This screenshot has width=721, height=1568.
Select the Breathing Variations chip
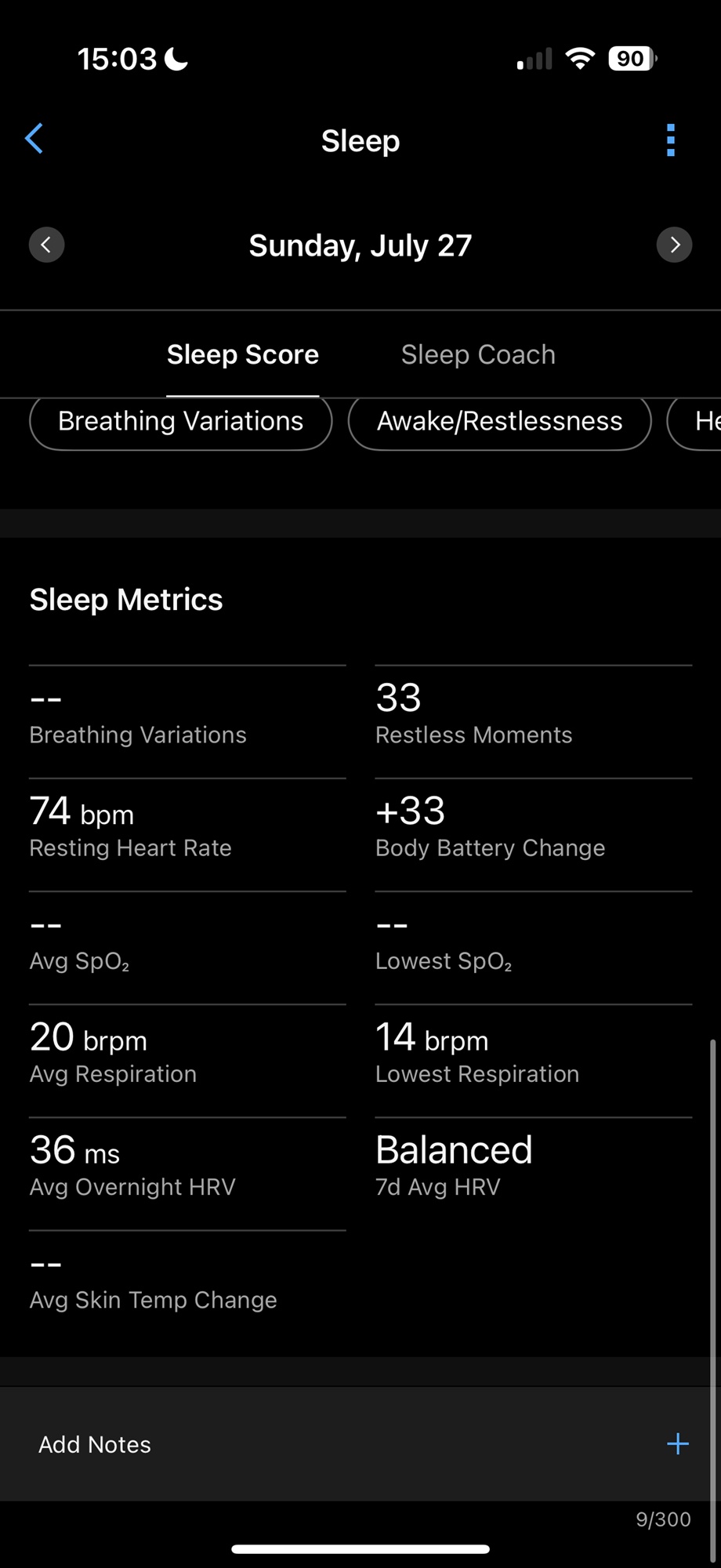click(x=181, y=422)
